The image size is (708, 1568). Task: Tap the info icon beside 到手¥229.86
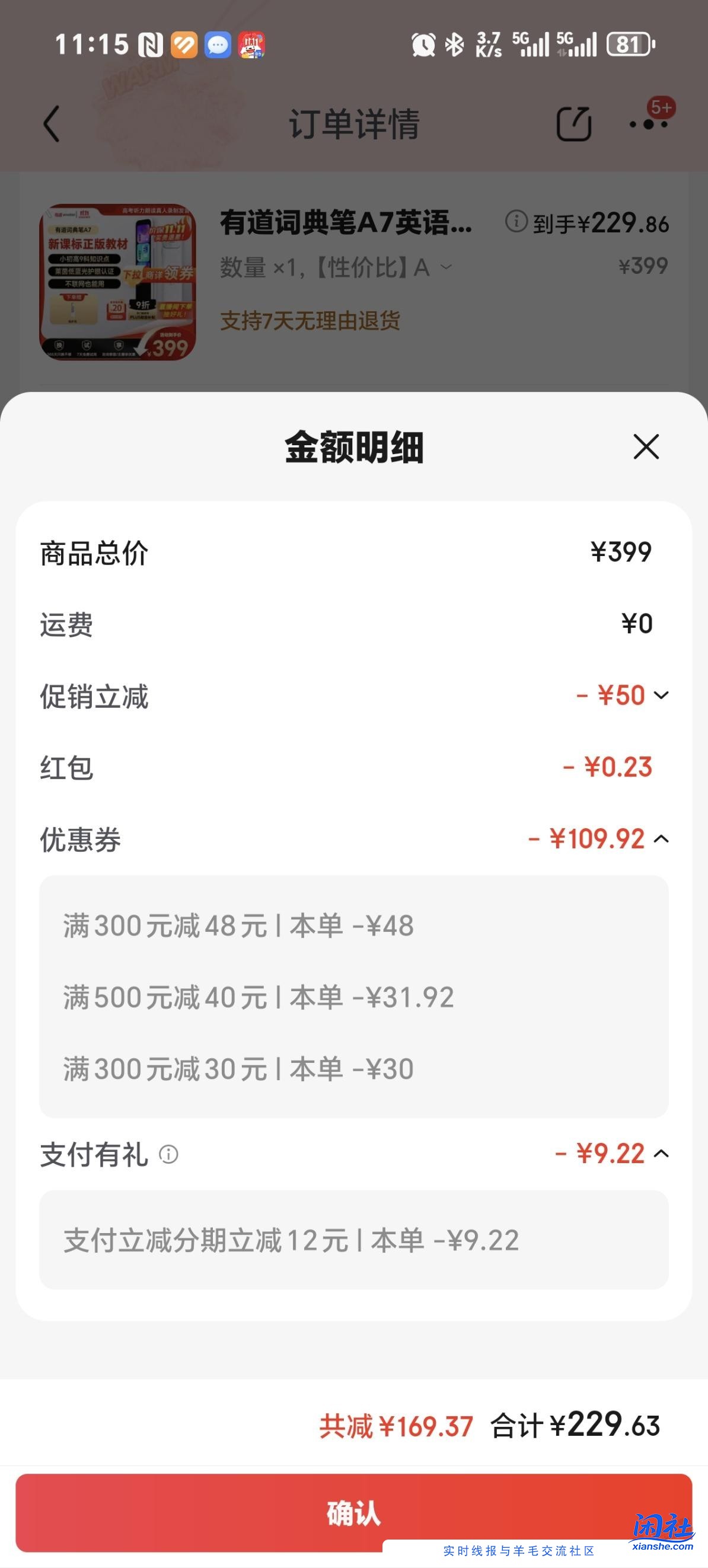pyautogui.click(x=517, y=223)
